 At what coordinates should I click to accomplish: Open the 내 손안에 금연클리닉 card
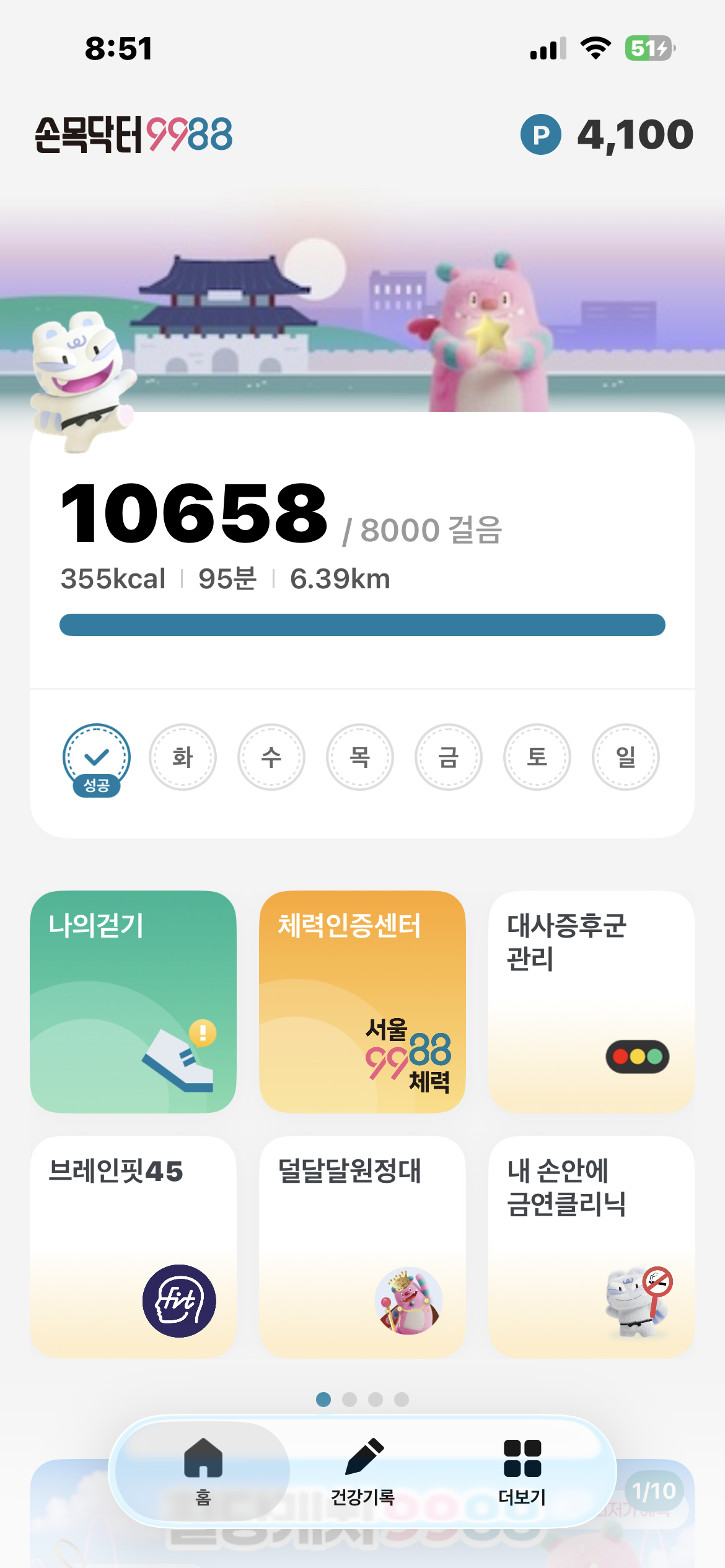pyautogui.click(x=592, y=1247)
